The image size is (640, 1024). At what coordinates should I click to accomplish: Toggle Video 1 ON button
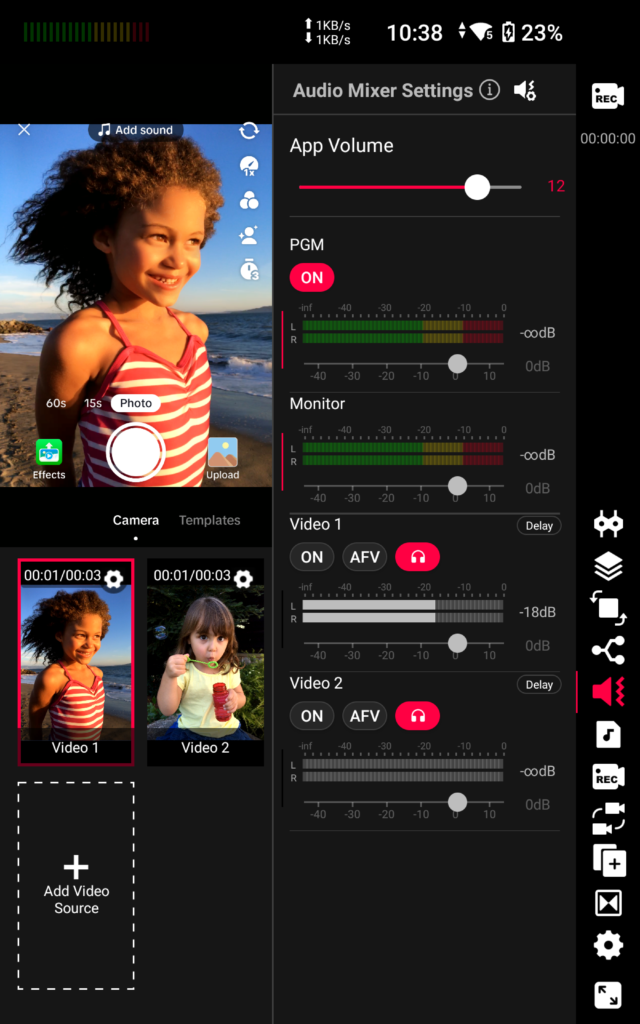[312, 557]
